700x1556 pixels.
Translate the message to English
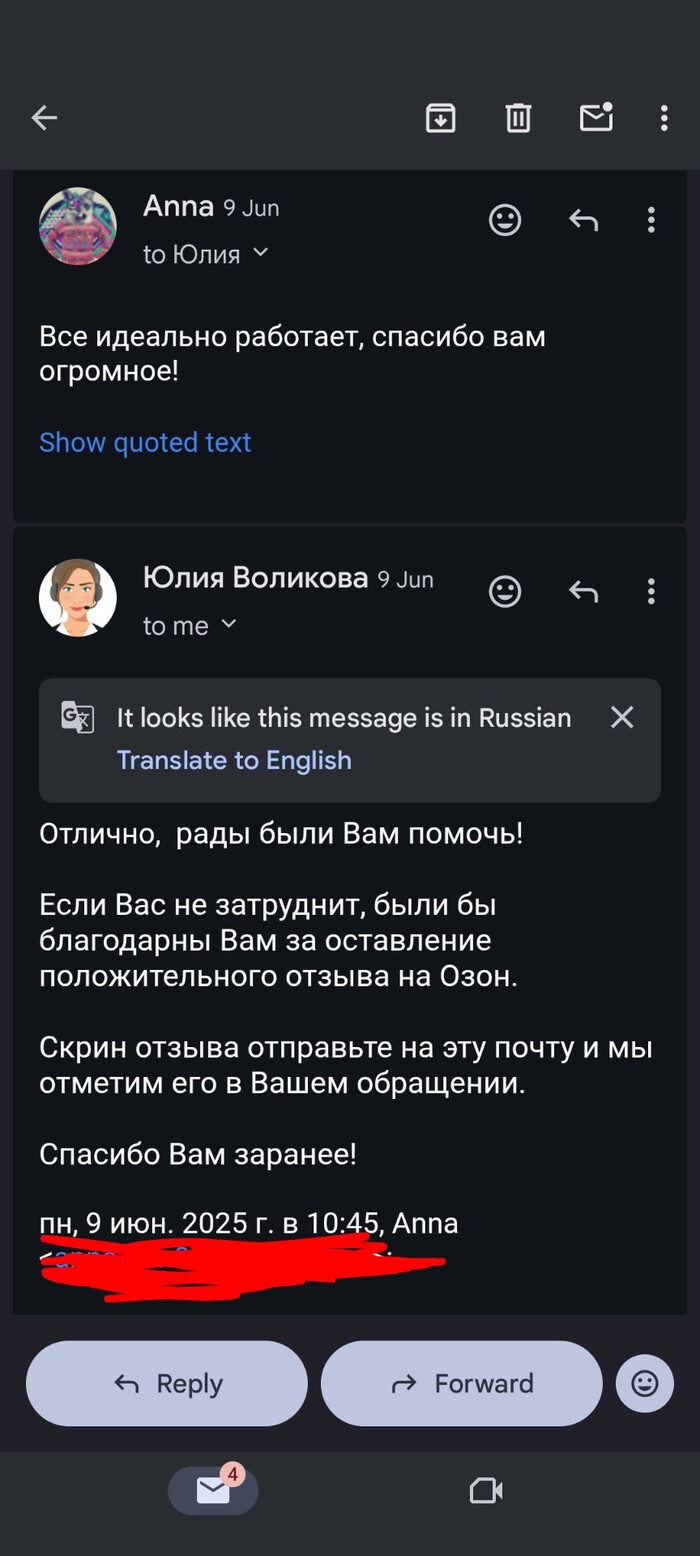tap(234, 760)
